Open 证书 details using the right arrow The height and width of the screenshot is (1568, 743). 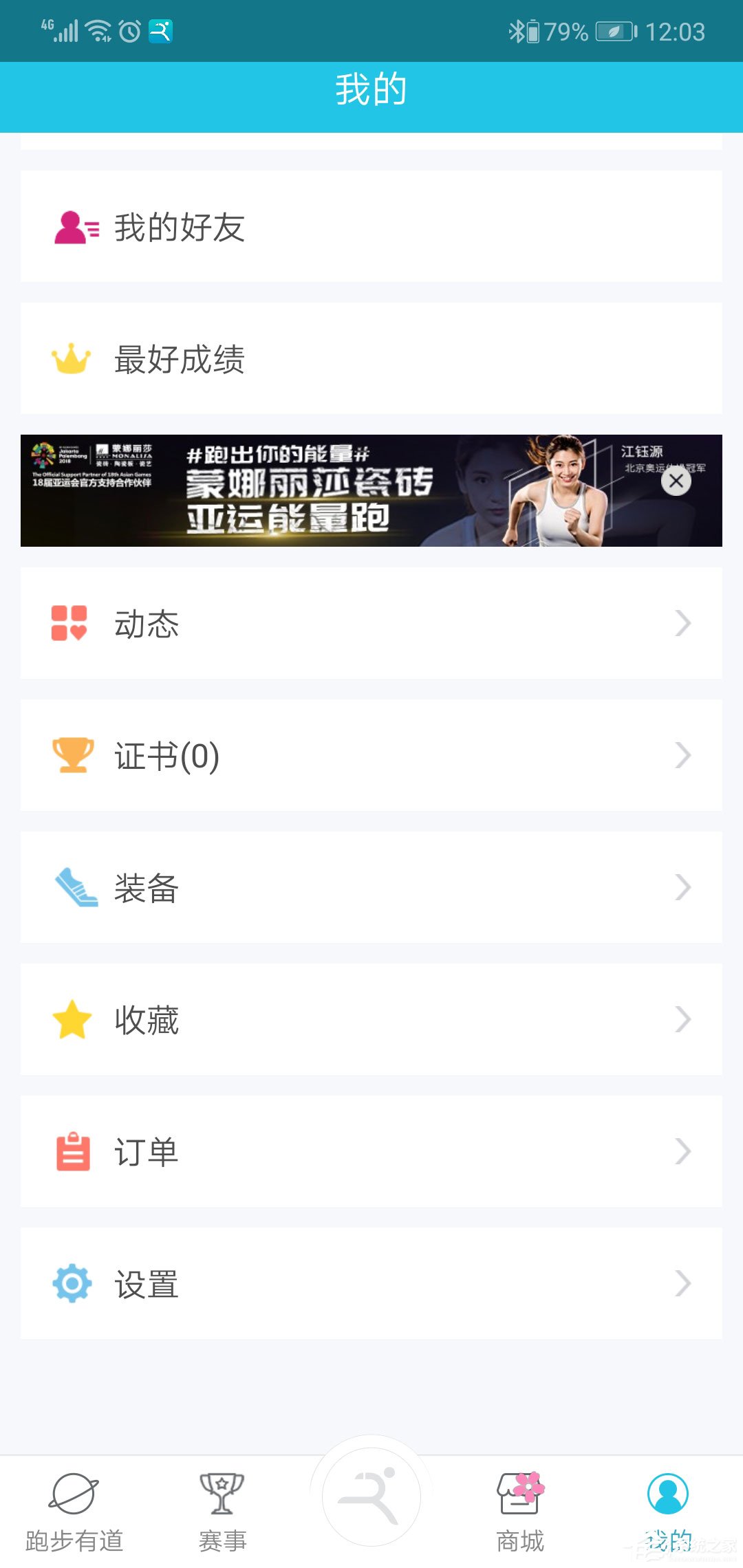[682, 755]
